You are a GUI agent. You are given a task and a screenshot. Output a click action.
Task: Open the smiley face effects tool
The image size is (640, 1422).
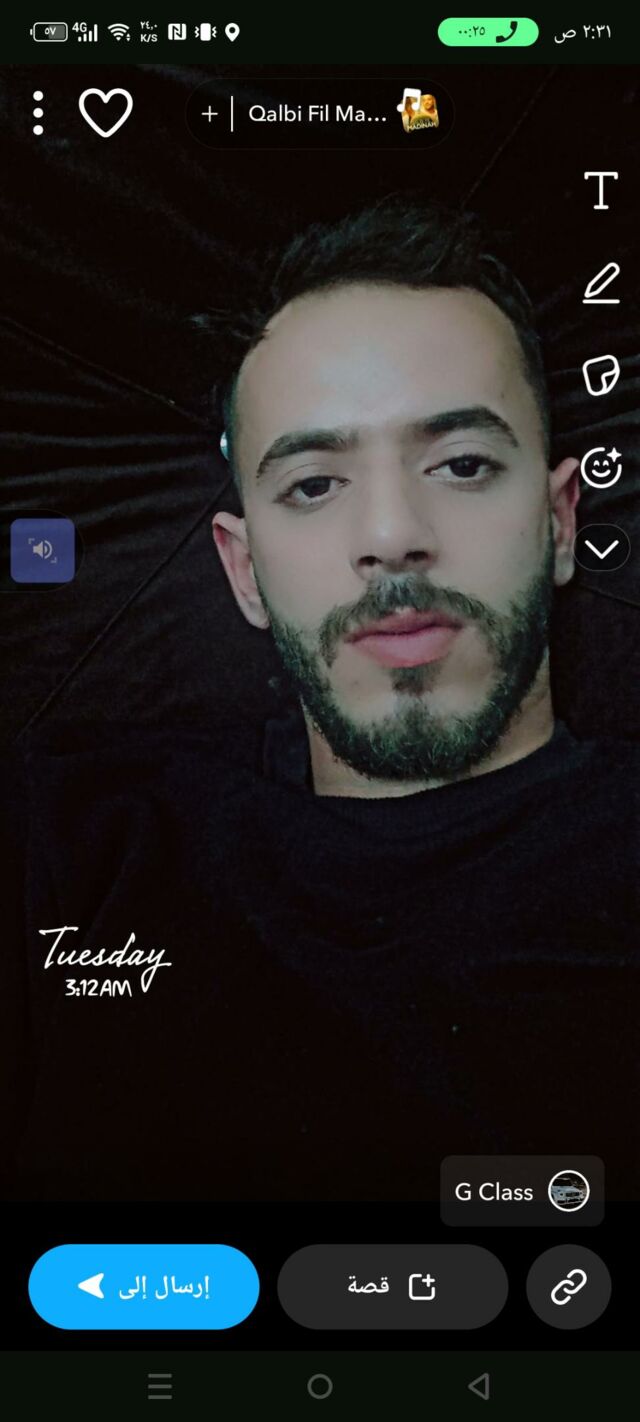pyautogui.click(x=601, y=467)
